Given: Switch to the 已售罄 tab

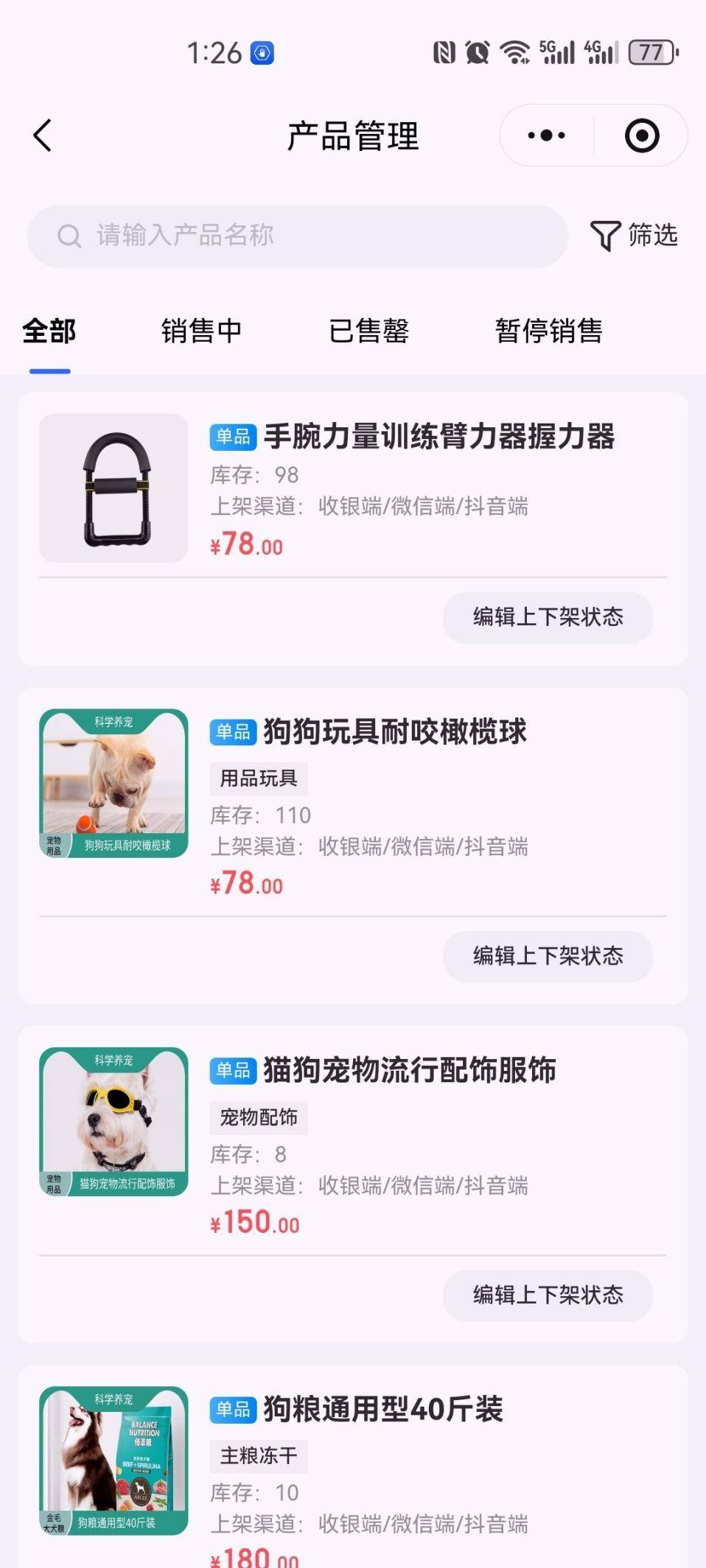Looking at the screenshot, I should pos(368,331).
